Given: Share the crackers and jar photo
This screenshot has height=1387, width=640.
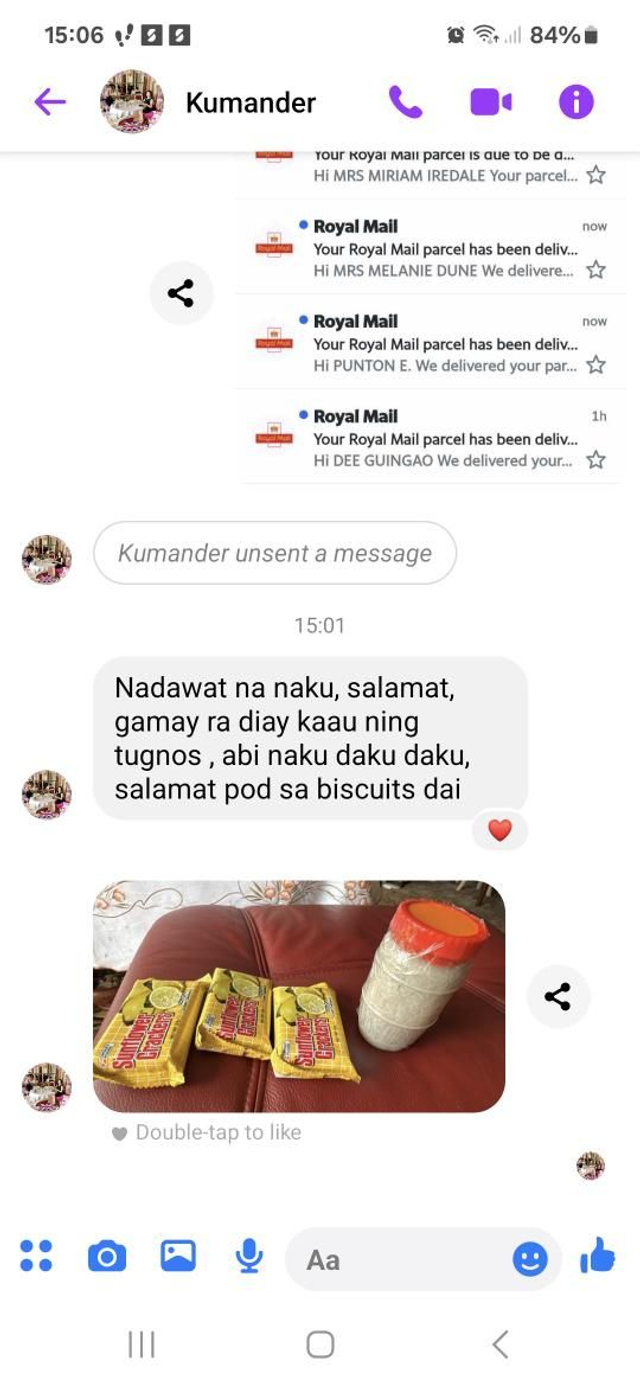Looking at the screenshot, I should pyautogui.click(x=558, y=996).
